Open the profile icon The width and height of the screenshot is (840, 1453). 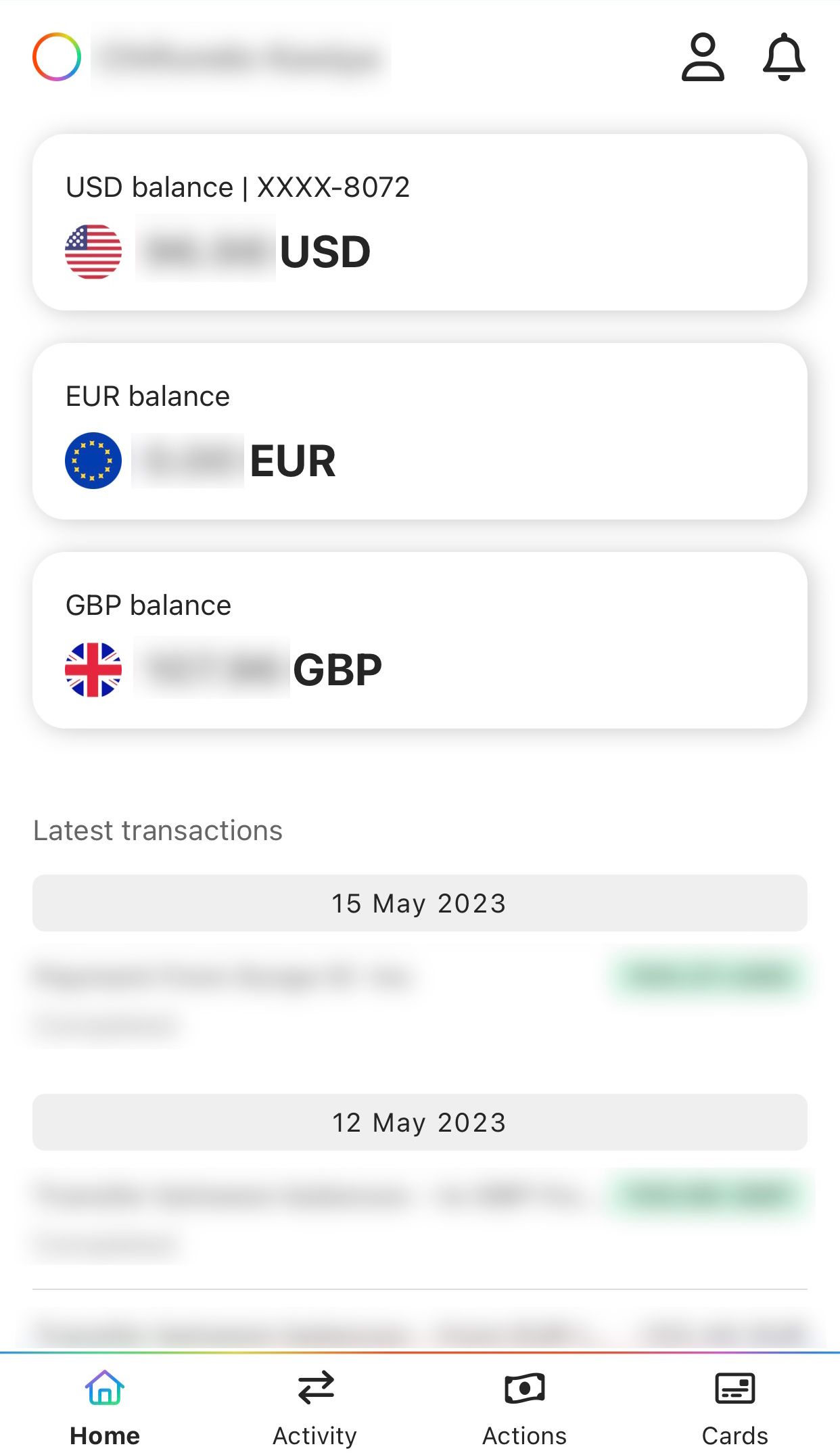click(x=703, y=57)
